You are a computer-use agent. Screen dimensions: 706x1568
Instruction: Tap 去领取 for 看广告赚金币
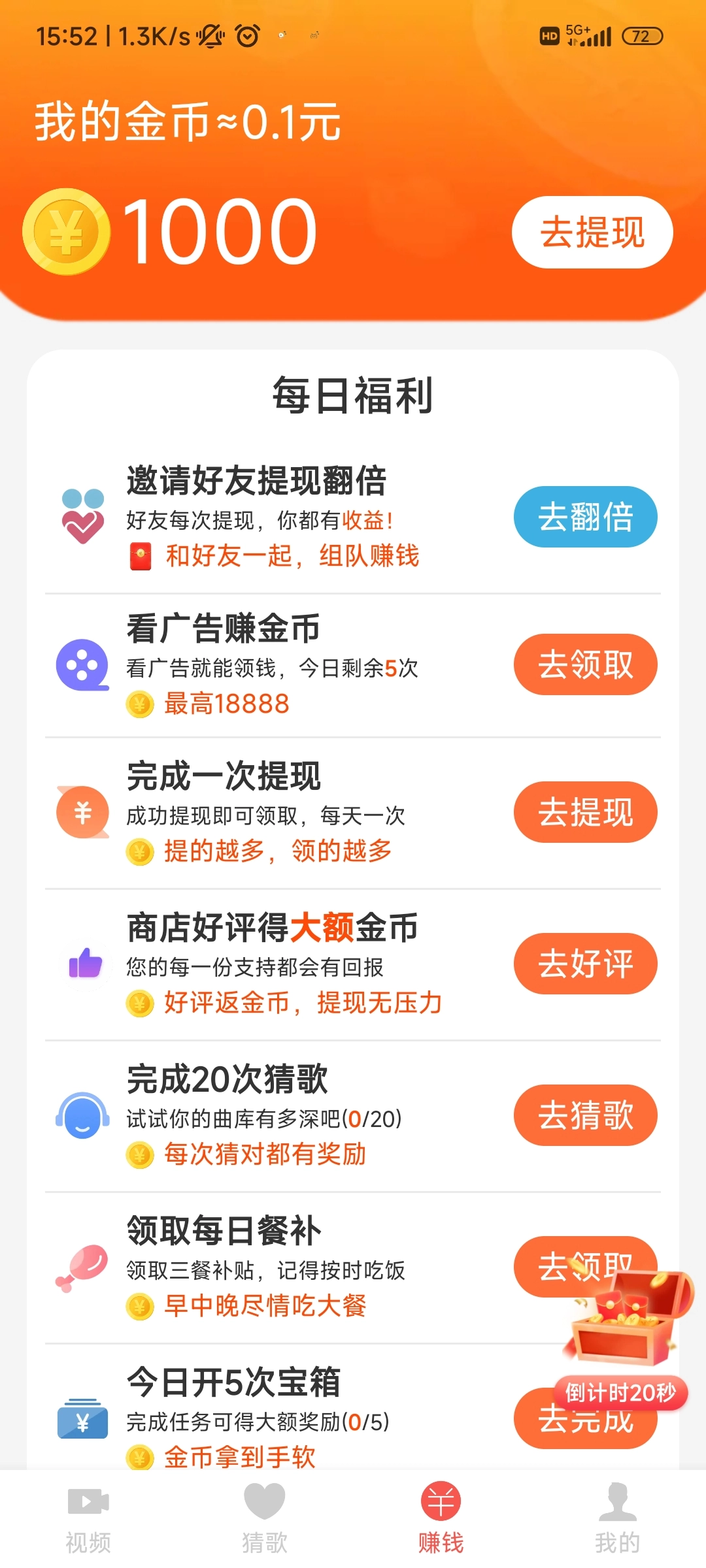click(x=585, y=664)
